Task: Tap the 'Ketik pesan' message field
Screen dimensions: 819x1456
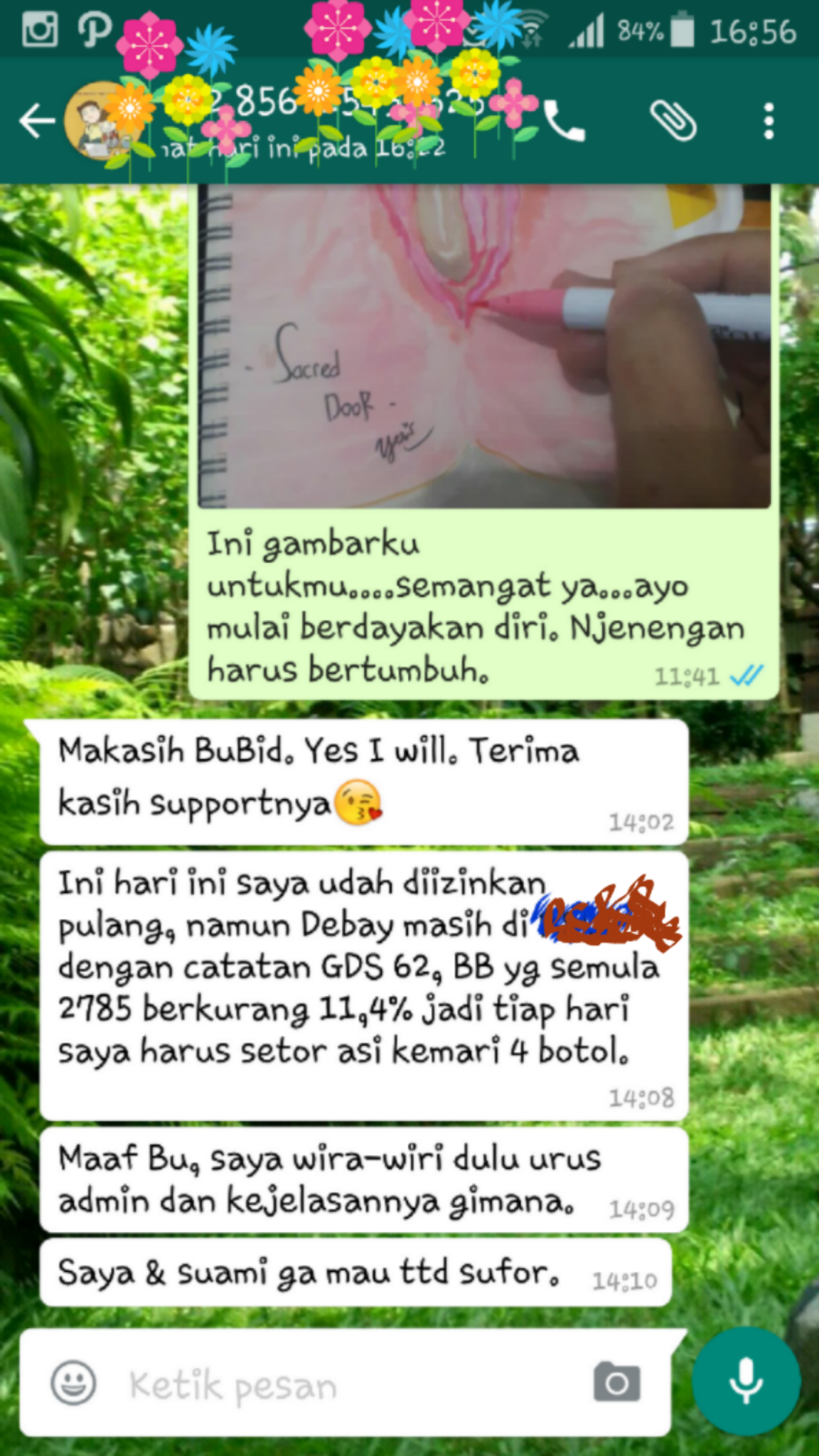Action: point(341,1384)
